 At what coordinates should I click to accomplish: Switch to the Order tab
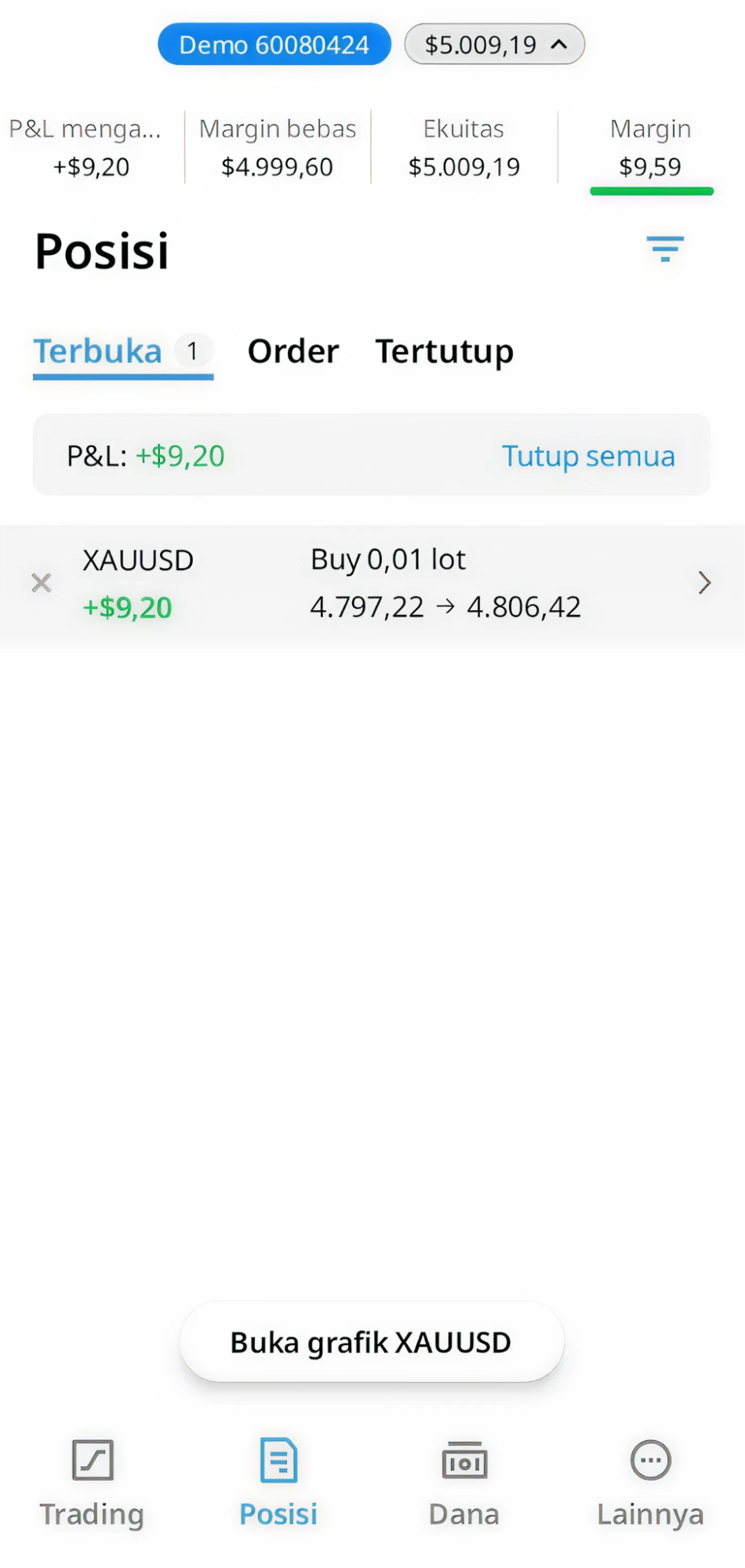pos(293,351)
